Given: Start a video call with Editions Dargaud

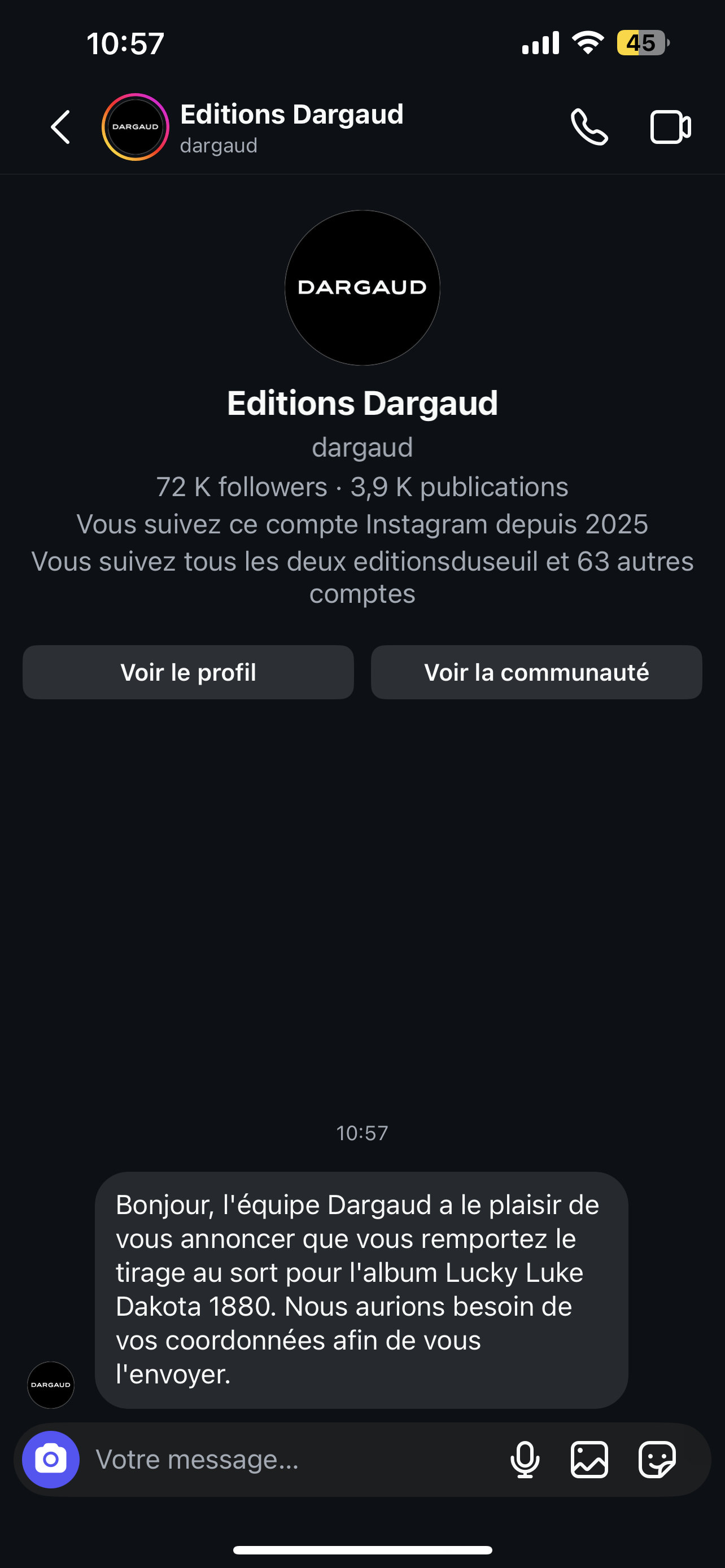Looking at the screenshot, I should [670, 127].
